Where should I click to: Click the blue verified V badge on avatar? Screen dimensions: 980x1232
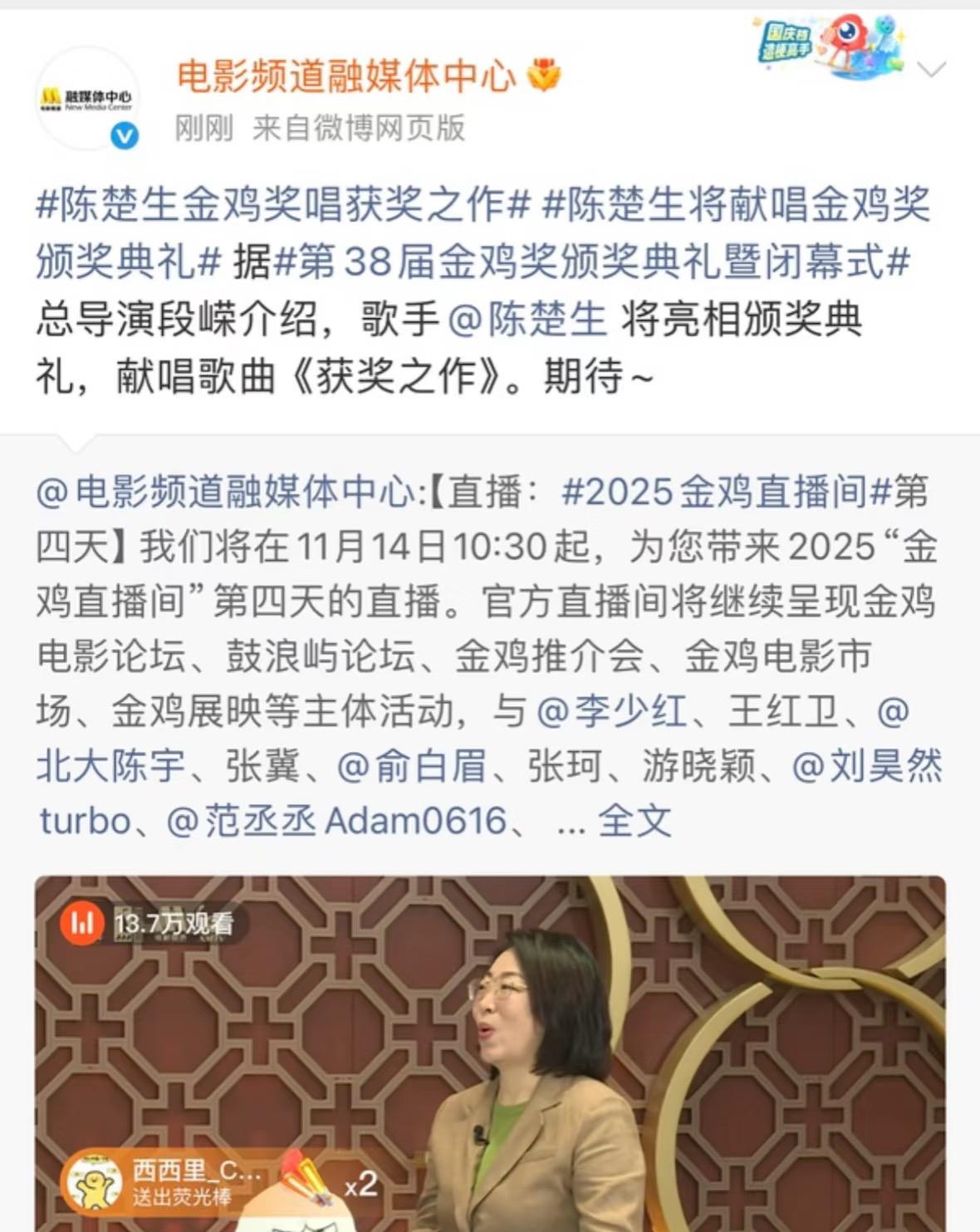[x=123, y=135]
